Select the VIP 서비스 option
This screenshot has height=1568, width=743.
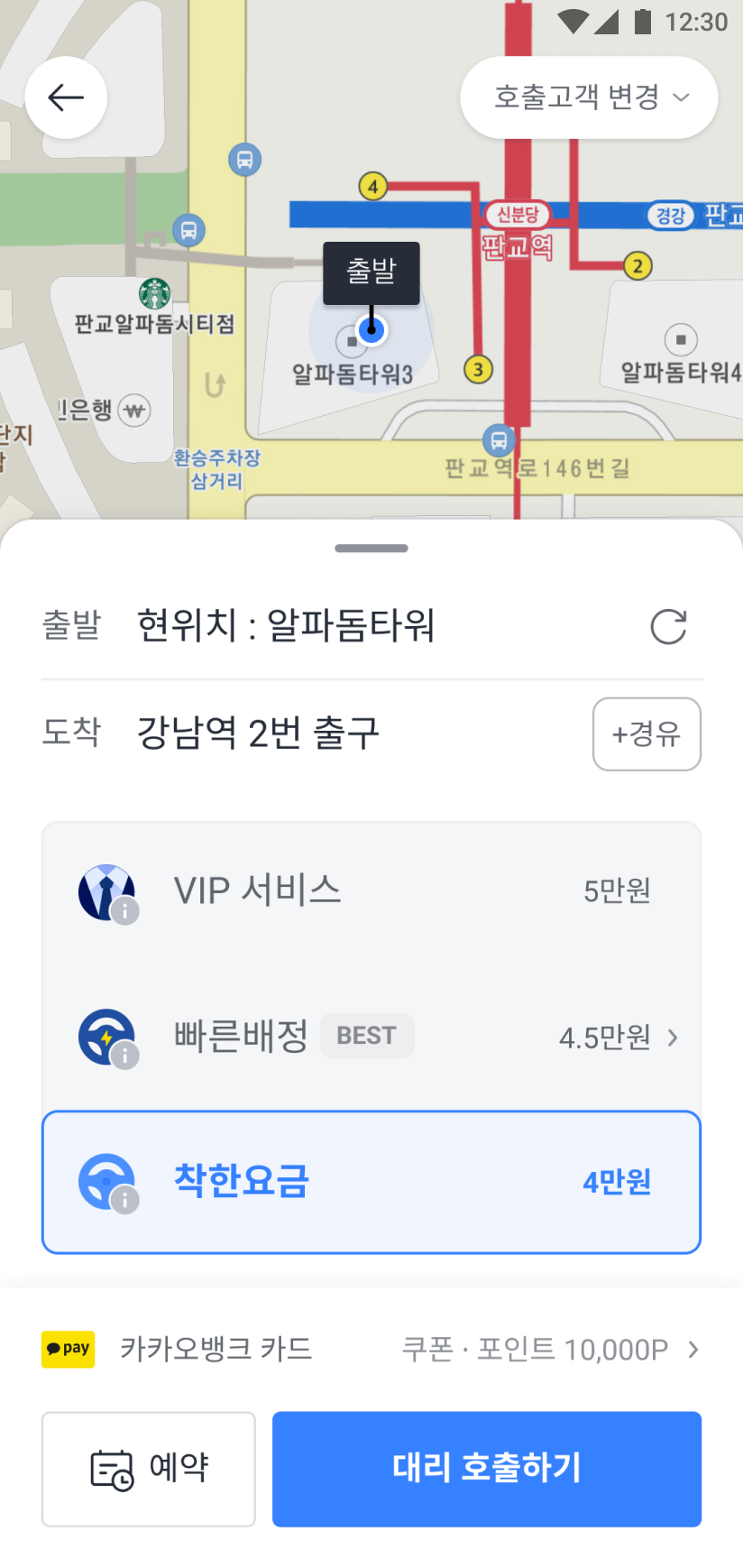click(371, 891)
